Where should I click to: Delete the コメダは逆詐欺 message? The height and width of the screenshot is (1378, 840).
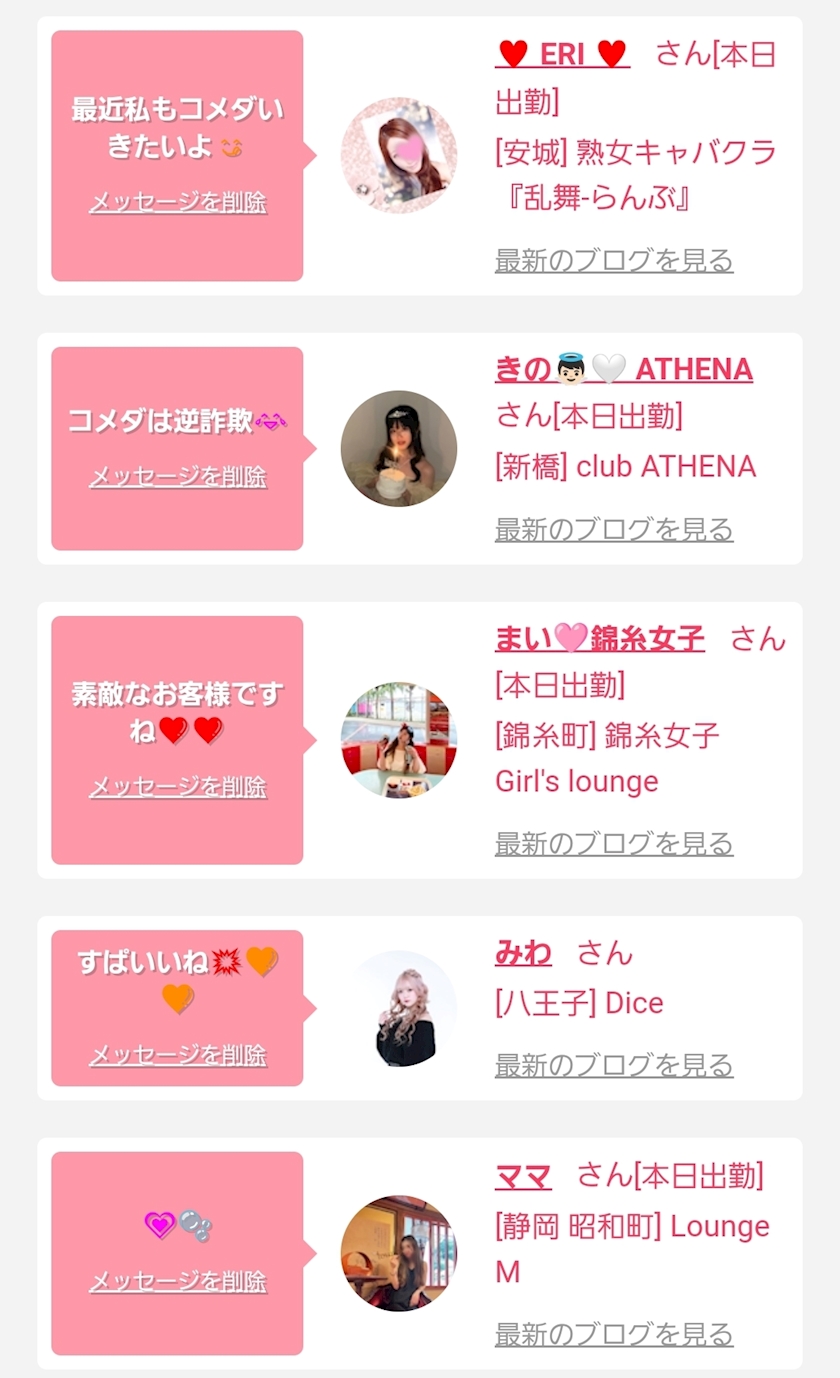coord(178,477)
